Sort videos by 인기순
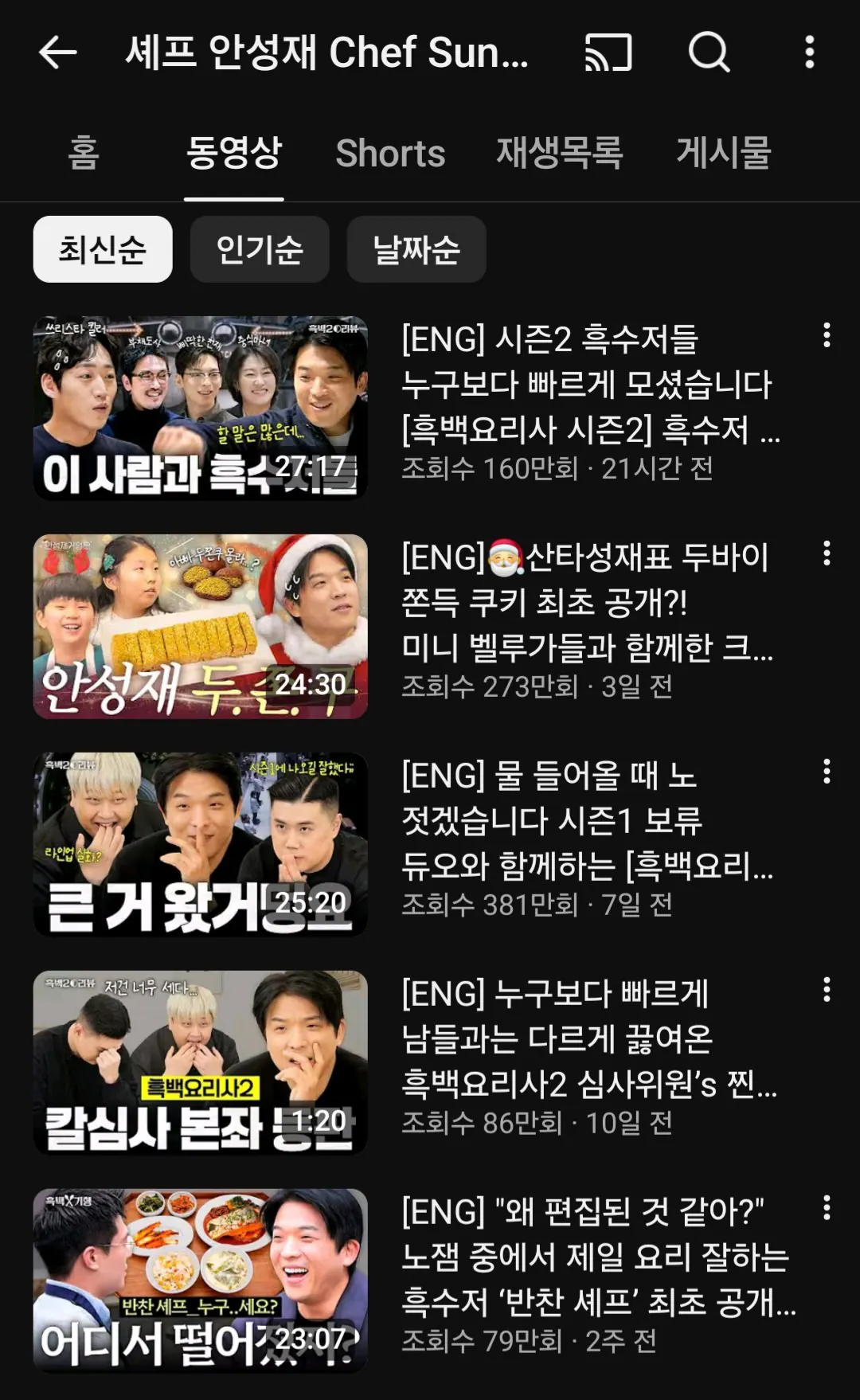860x1400 pixels. tap(260, 249)
